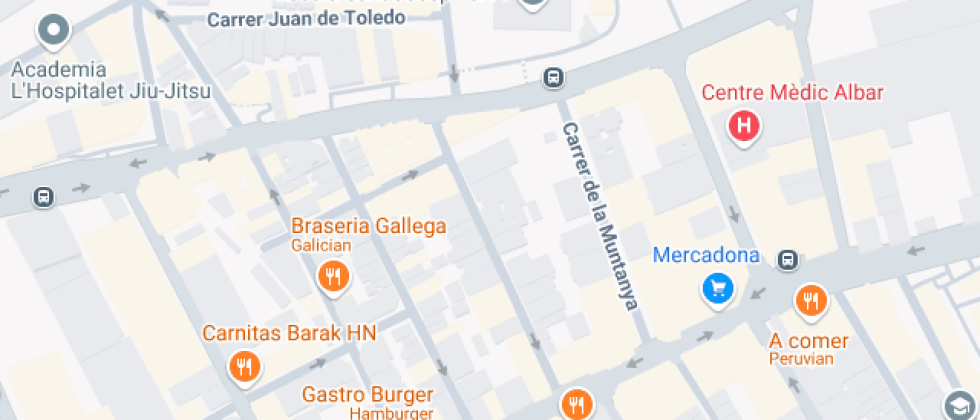Screen dimensions: 980x420
Task: Open Academia L'Hospitalet Jiu-Jitsu location pin
Action: 53,31
